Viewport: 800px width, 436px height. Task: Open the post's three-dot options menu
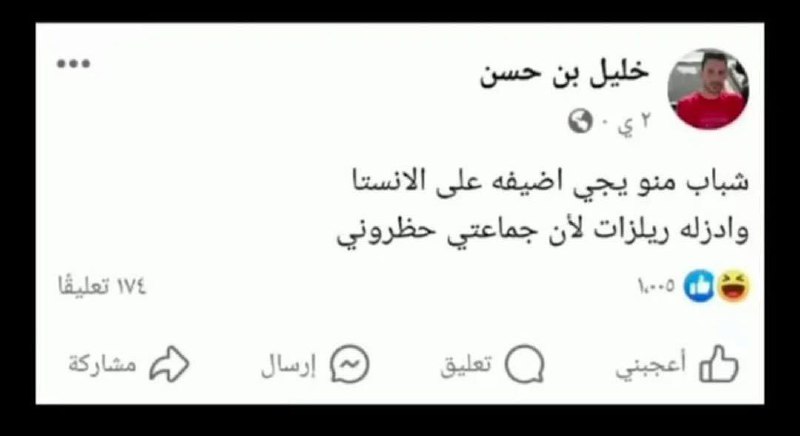[x=73, y=64]
